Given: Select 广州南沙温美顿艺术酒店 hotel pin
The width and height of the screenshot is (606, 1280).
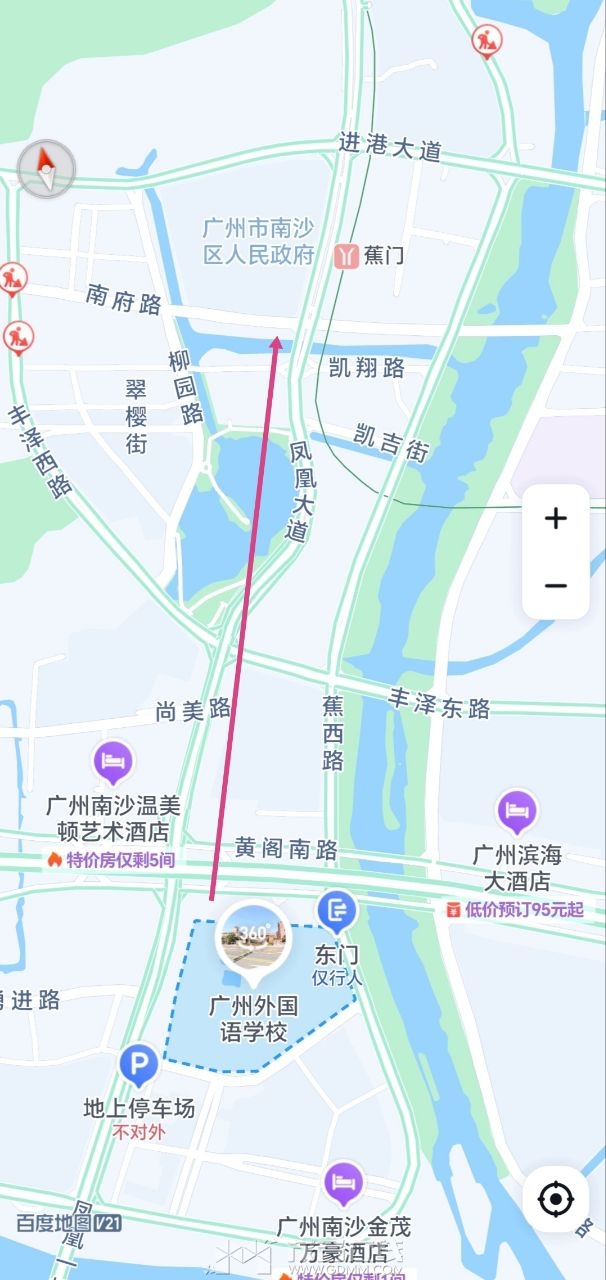Looking at the screenshot, I should pyautogui.click(x=114, y=764).
